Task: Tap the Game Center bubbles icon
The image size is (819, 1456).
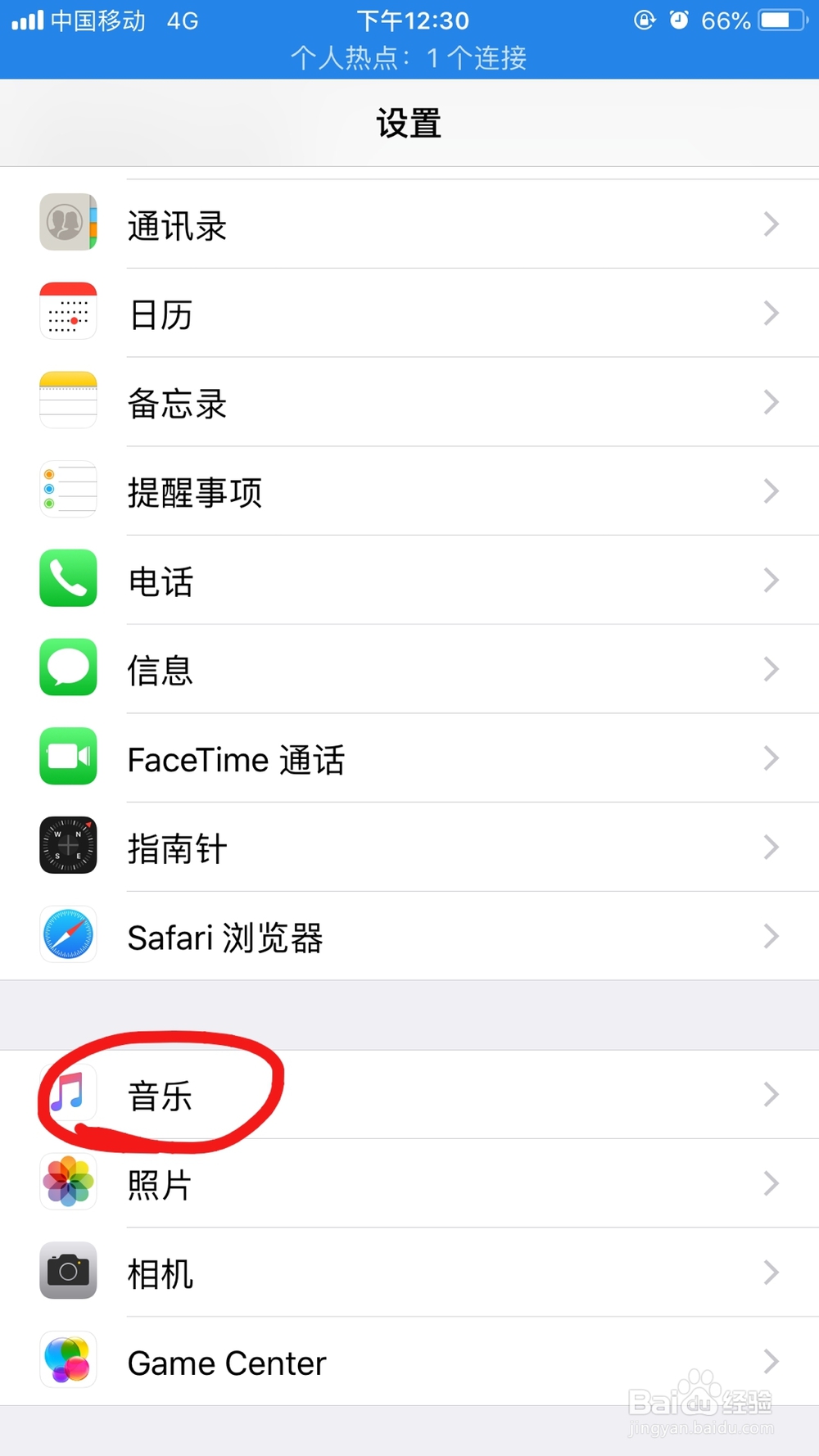Action: click(x=68, y=1359)
